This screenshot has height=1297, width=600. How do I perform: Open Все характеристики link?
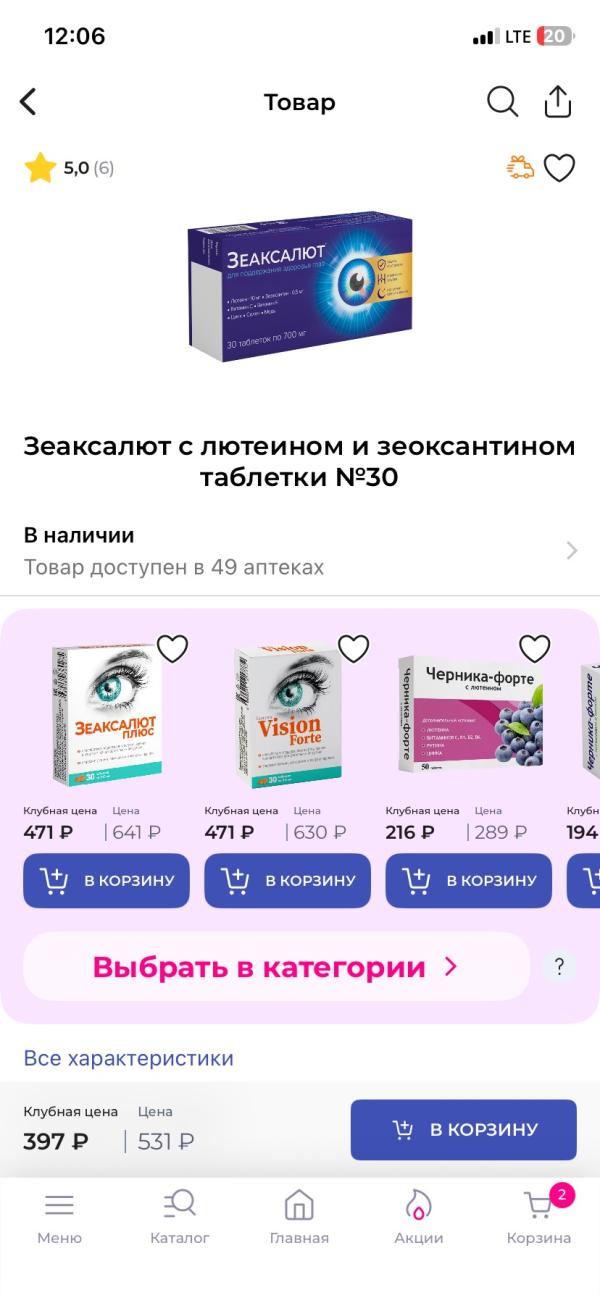128,1058
